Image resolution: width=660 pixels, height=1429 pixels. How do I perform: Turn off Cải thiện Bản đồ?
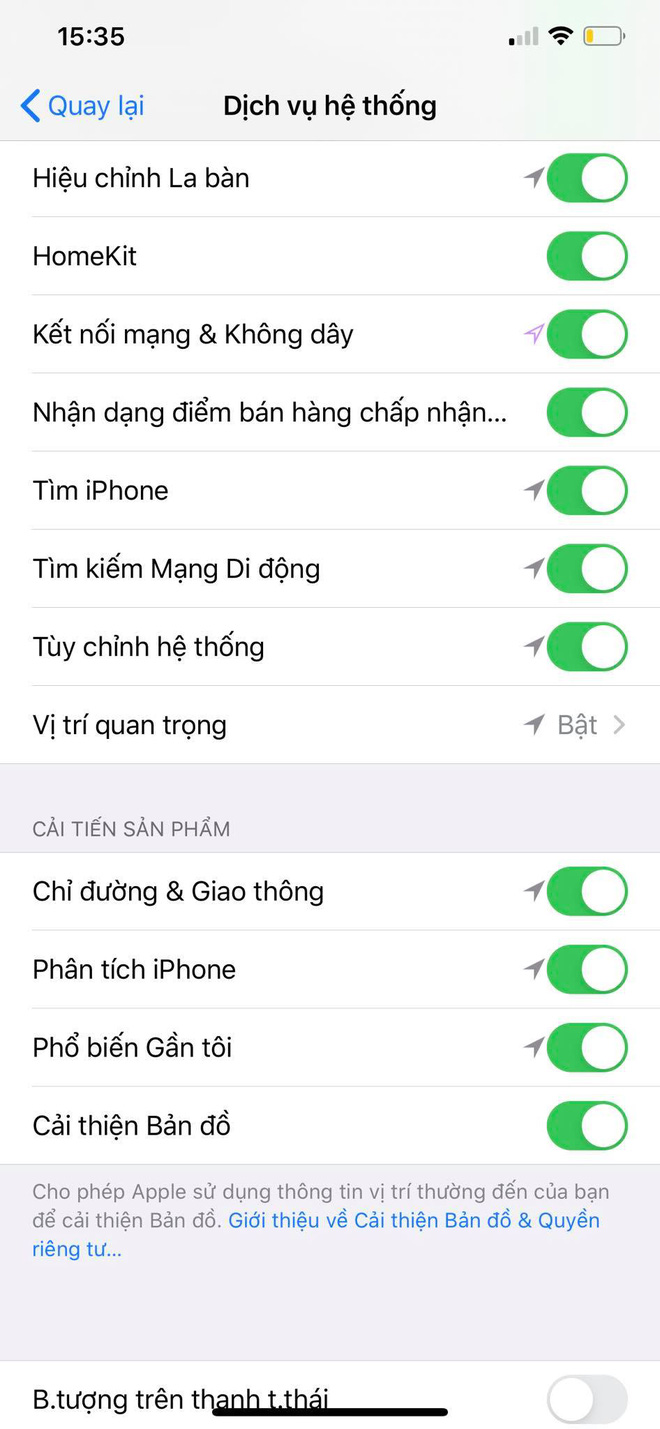(x=587, y=1126)
